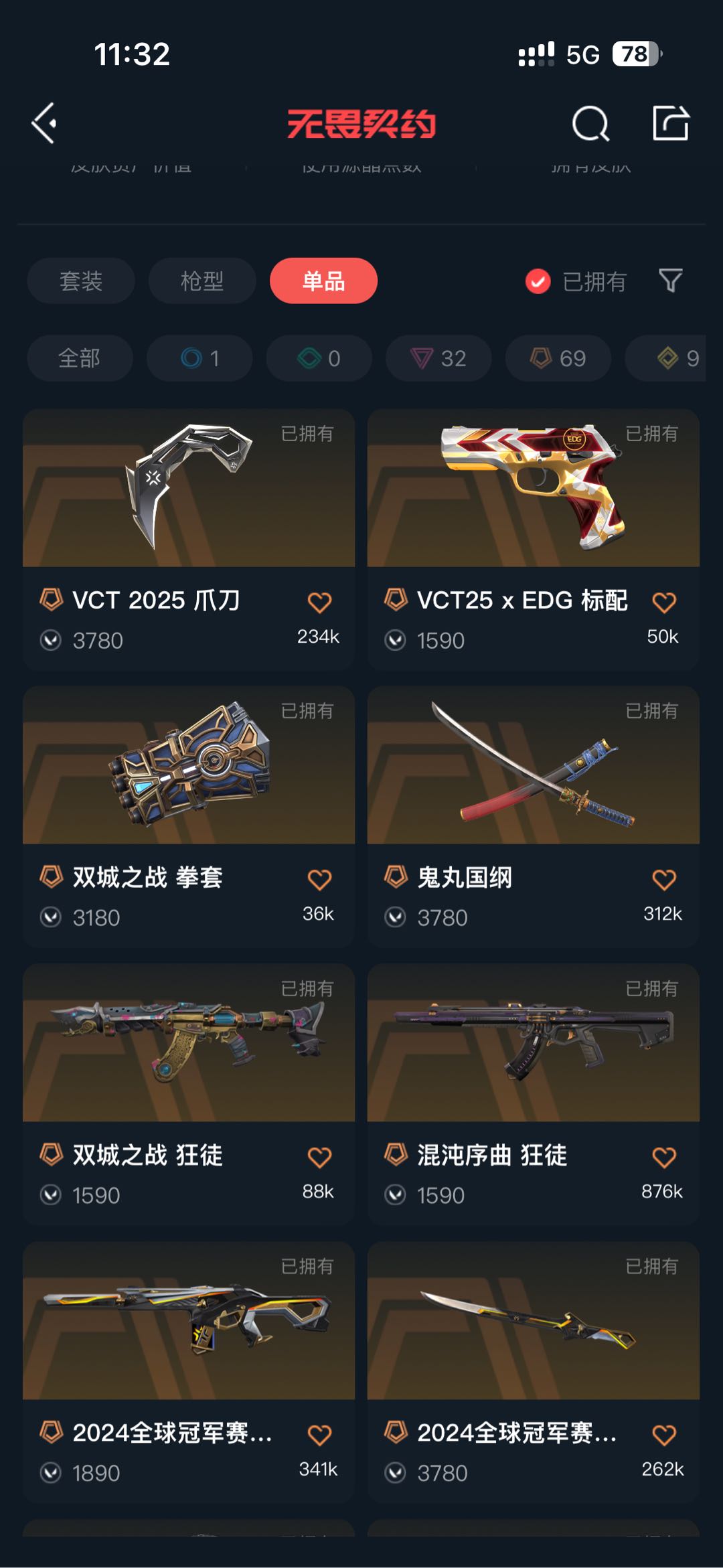Image resolution: width=723 pixels, height=1568 pixels.
Task: Uncheck the 已拥有 filter checkbox
Action: tap(538, 281)
